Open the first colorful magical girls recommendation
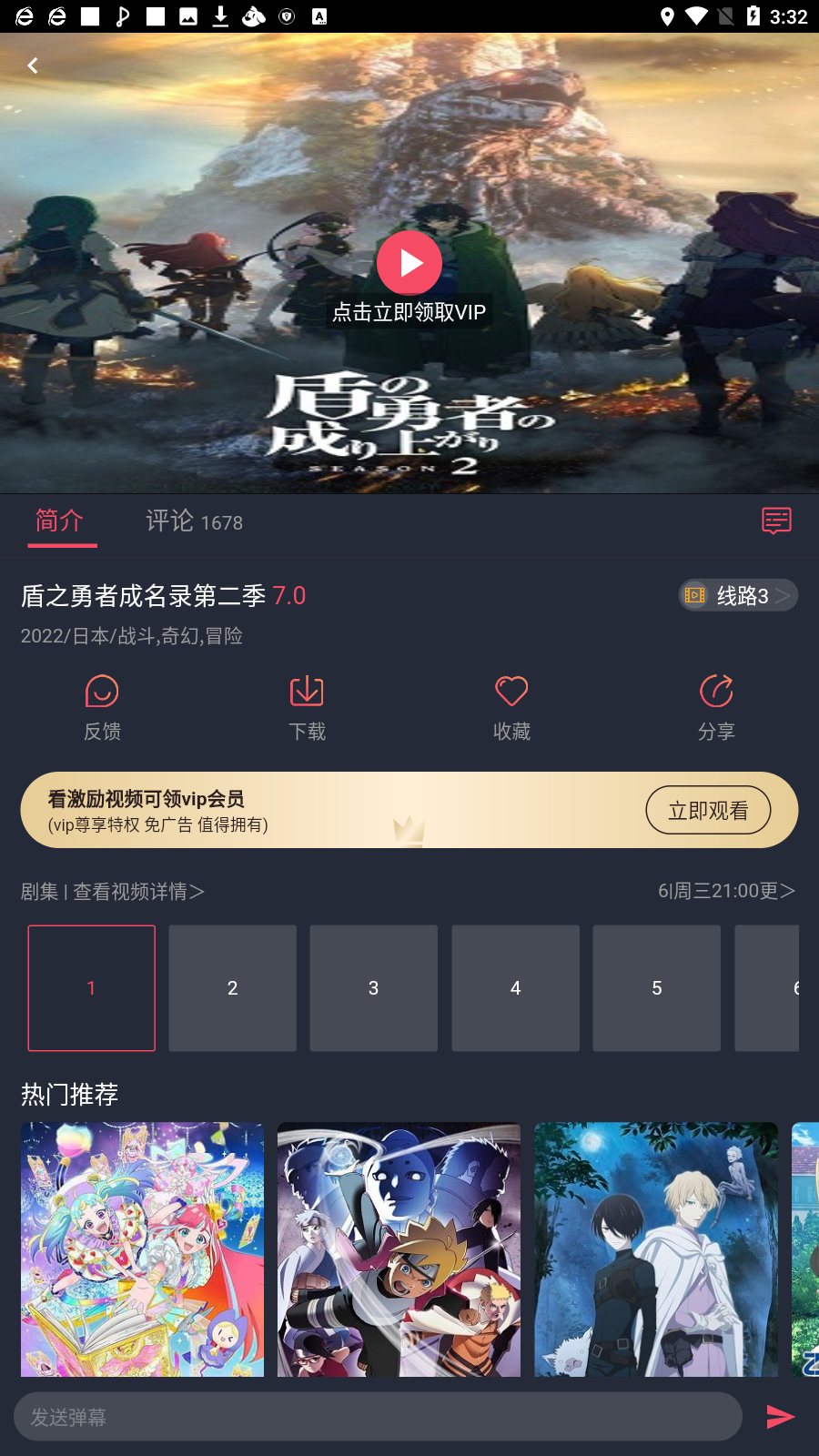This screenshot has width=819, height=1456. 143,1249
